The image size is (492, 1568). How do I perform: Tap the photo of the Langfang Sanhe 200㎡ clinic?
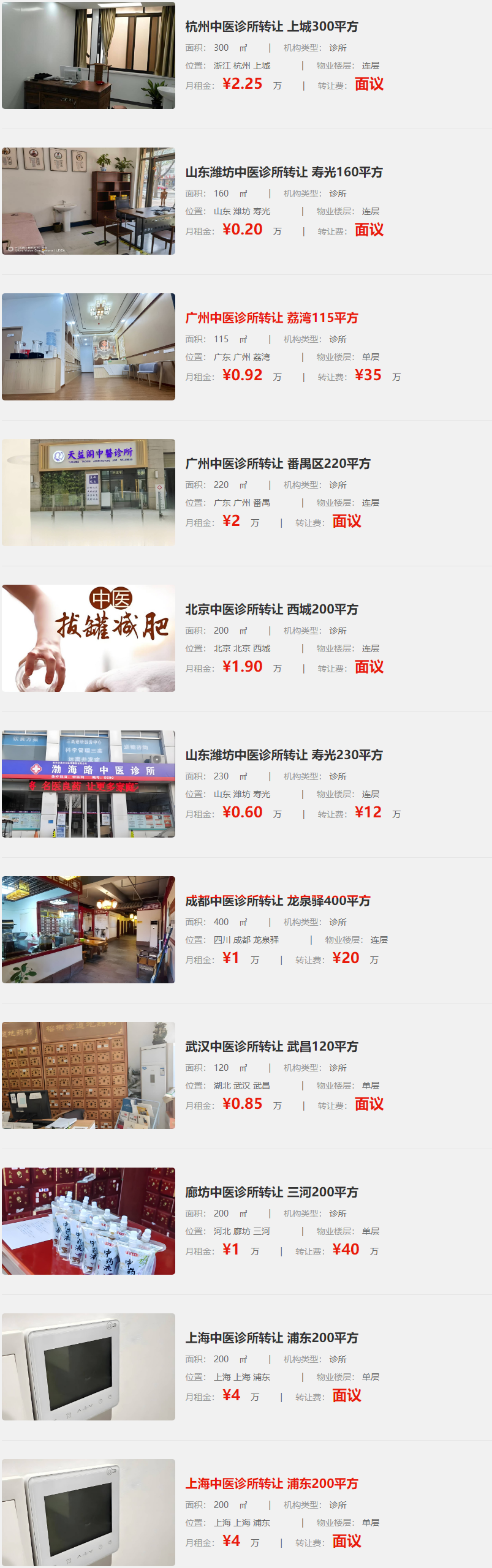click(88, 1221)
